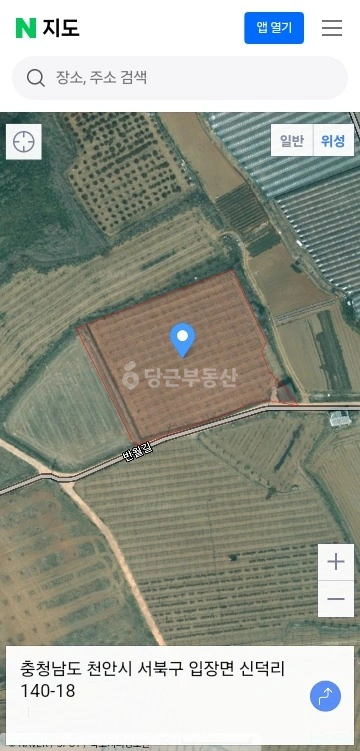Zoom out with minus button
360x751 pixels.
pos(336,599)
